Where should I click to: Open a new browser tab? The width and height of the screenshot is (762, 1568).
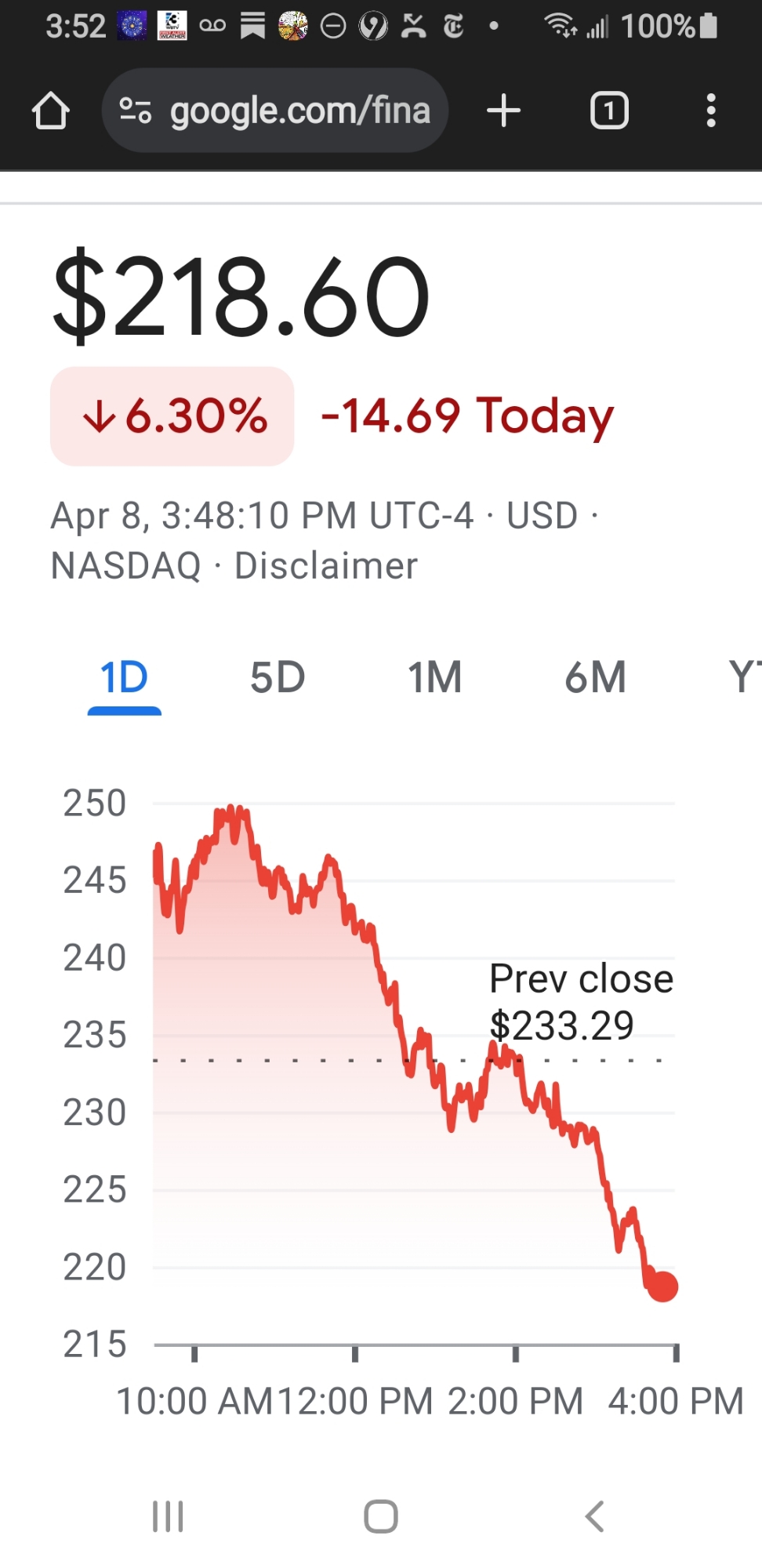pos(503,111)
